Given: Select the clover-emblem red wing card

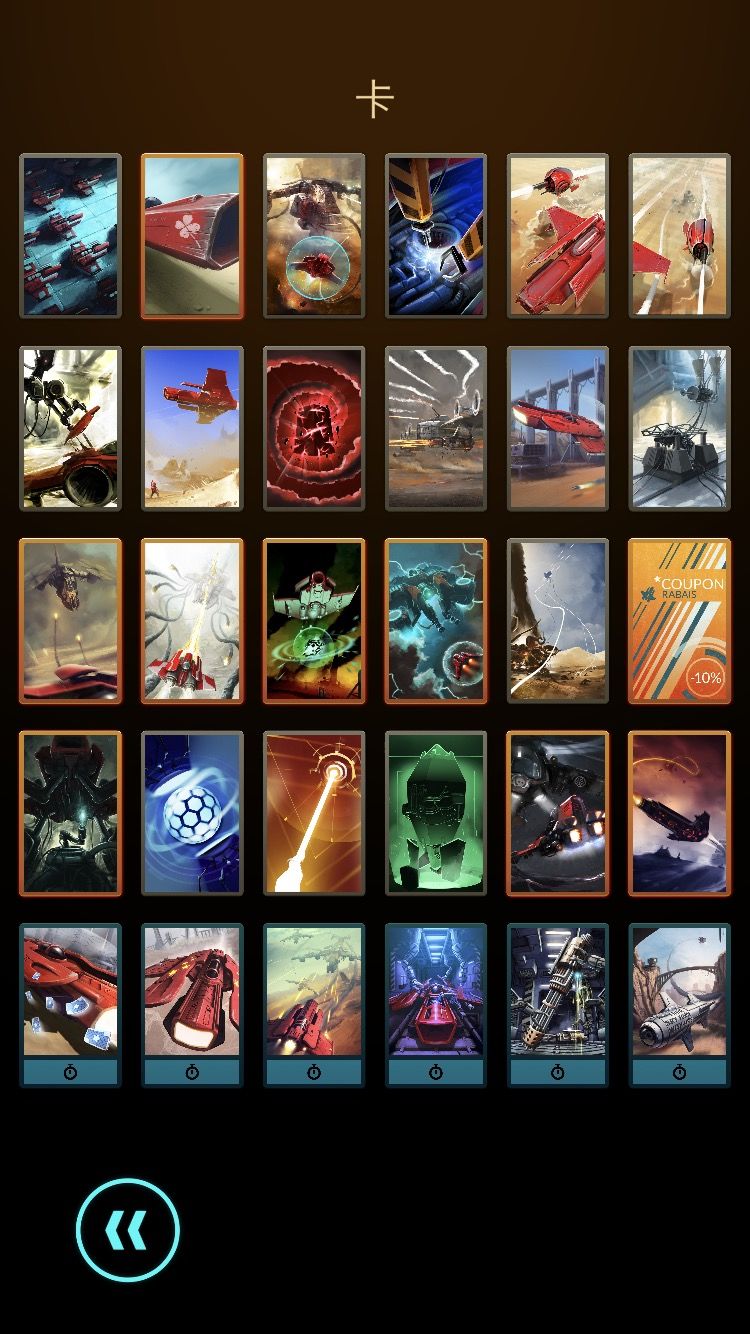Looking at the screenshot, I should point(192,233).
